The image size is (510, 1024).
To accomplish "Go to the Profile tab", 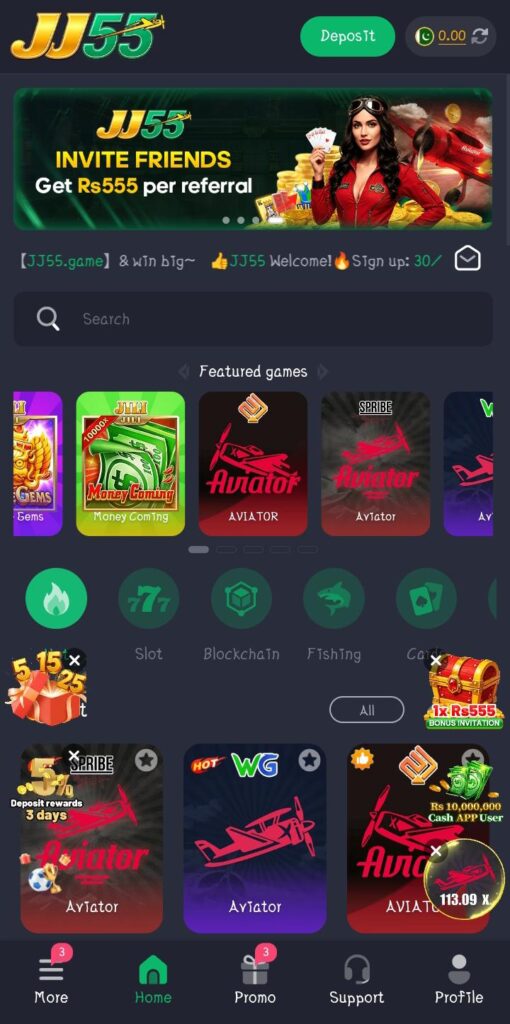I will [459, 978].
